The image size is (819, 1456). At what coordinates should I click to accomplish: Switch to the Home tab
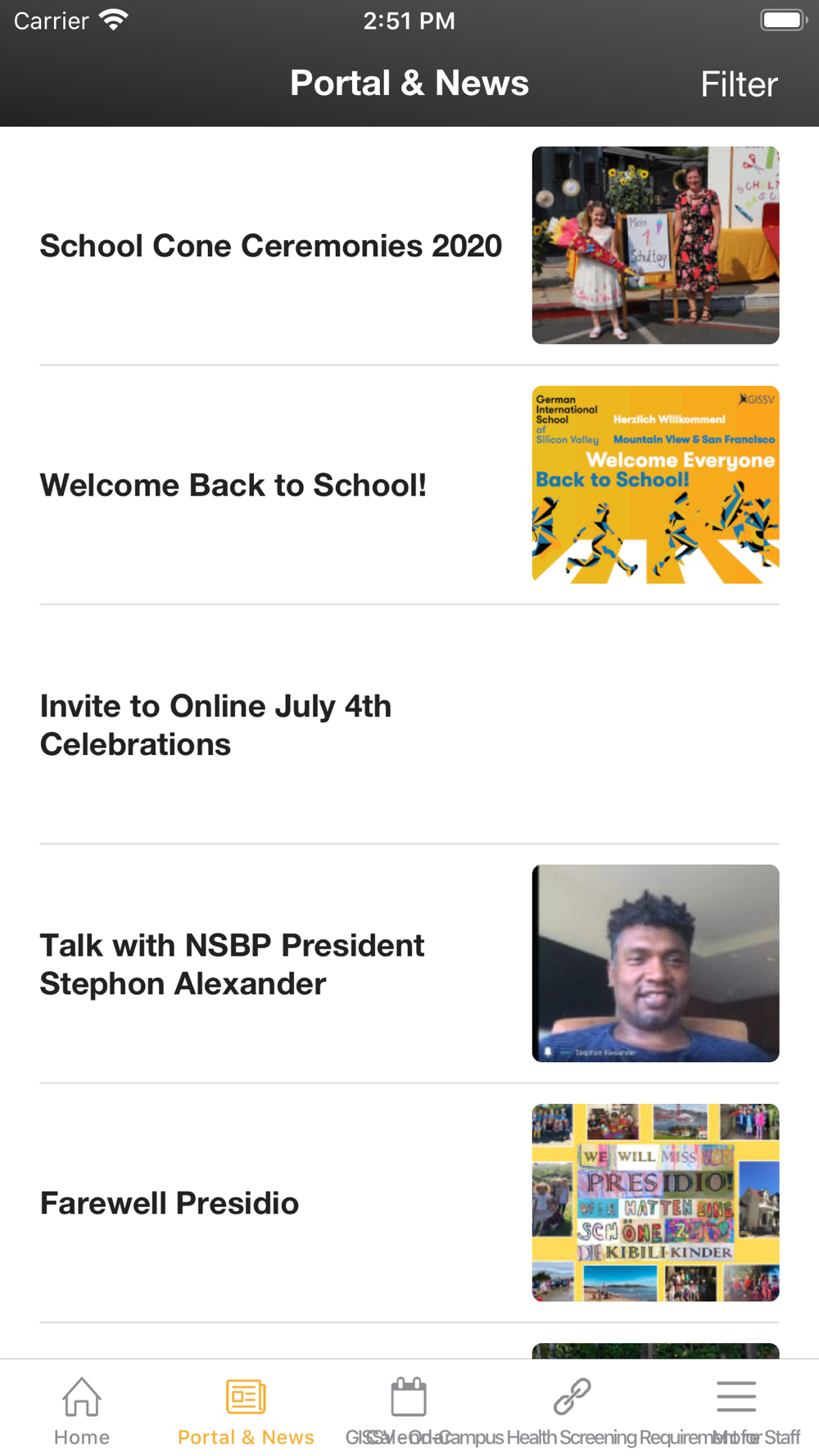tap(82, 1409)
